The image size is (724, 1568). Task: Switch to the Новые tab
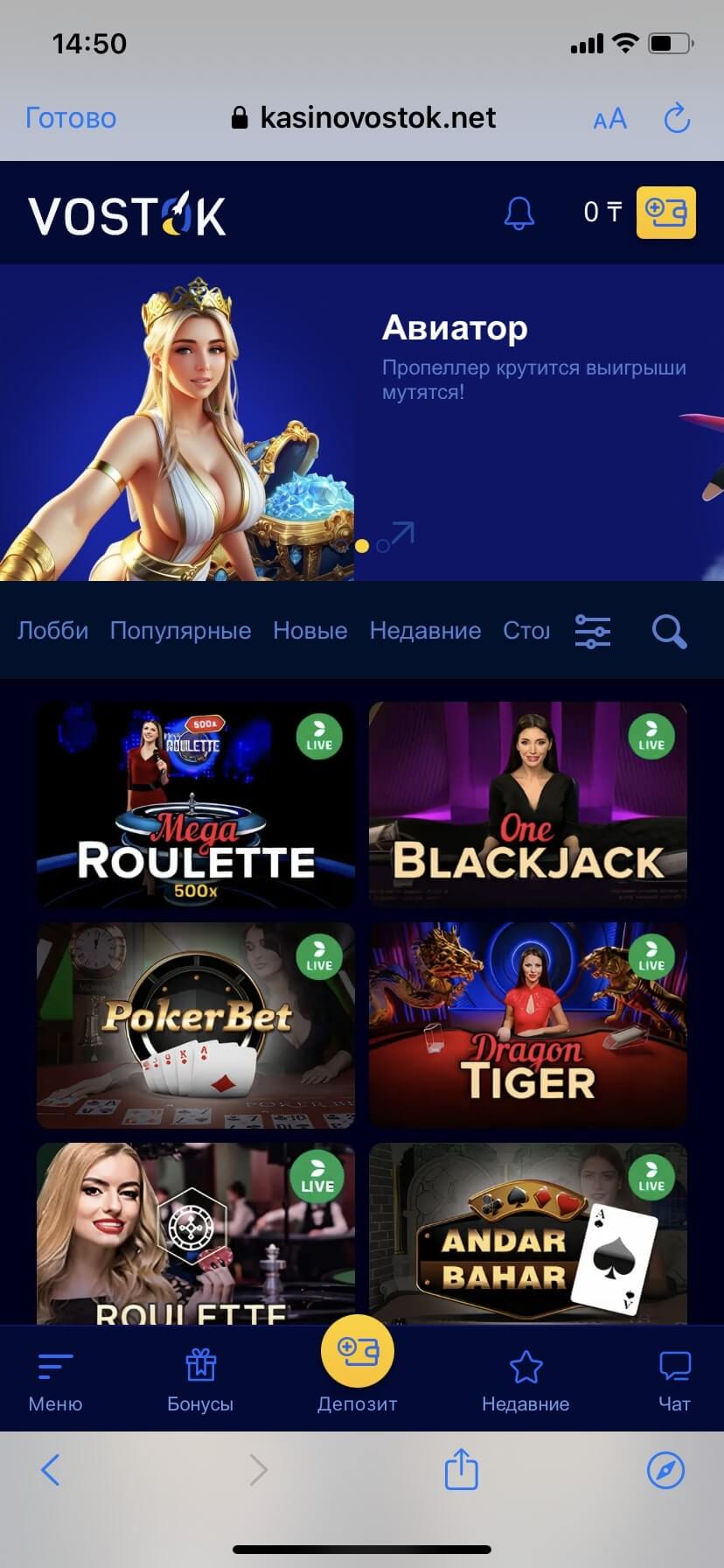click(310, 631)
